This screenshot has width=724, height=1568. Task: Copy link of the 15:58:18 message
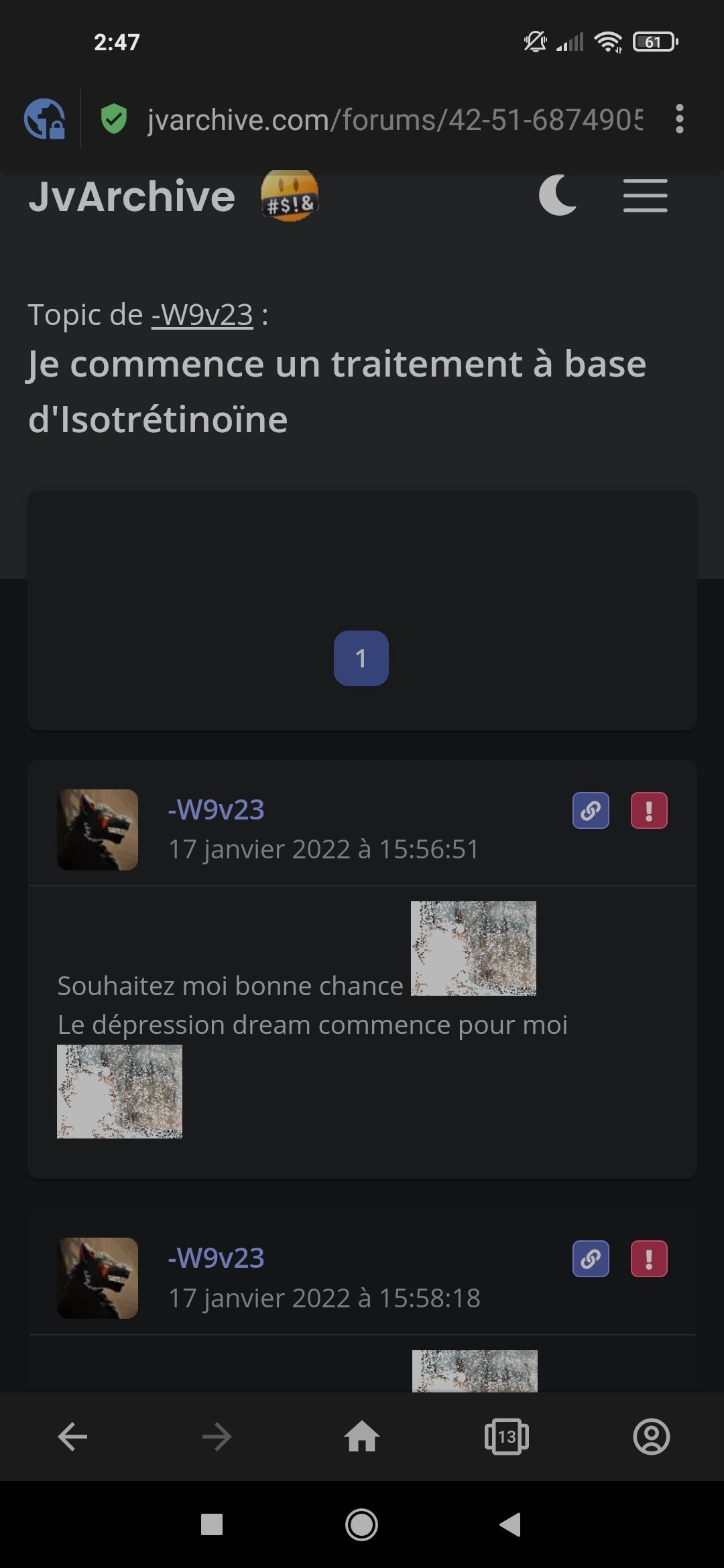(591, 1259)
